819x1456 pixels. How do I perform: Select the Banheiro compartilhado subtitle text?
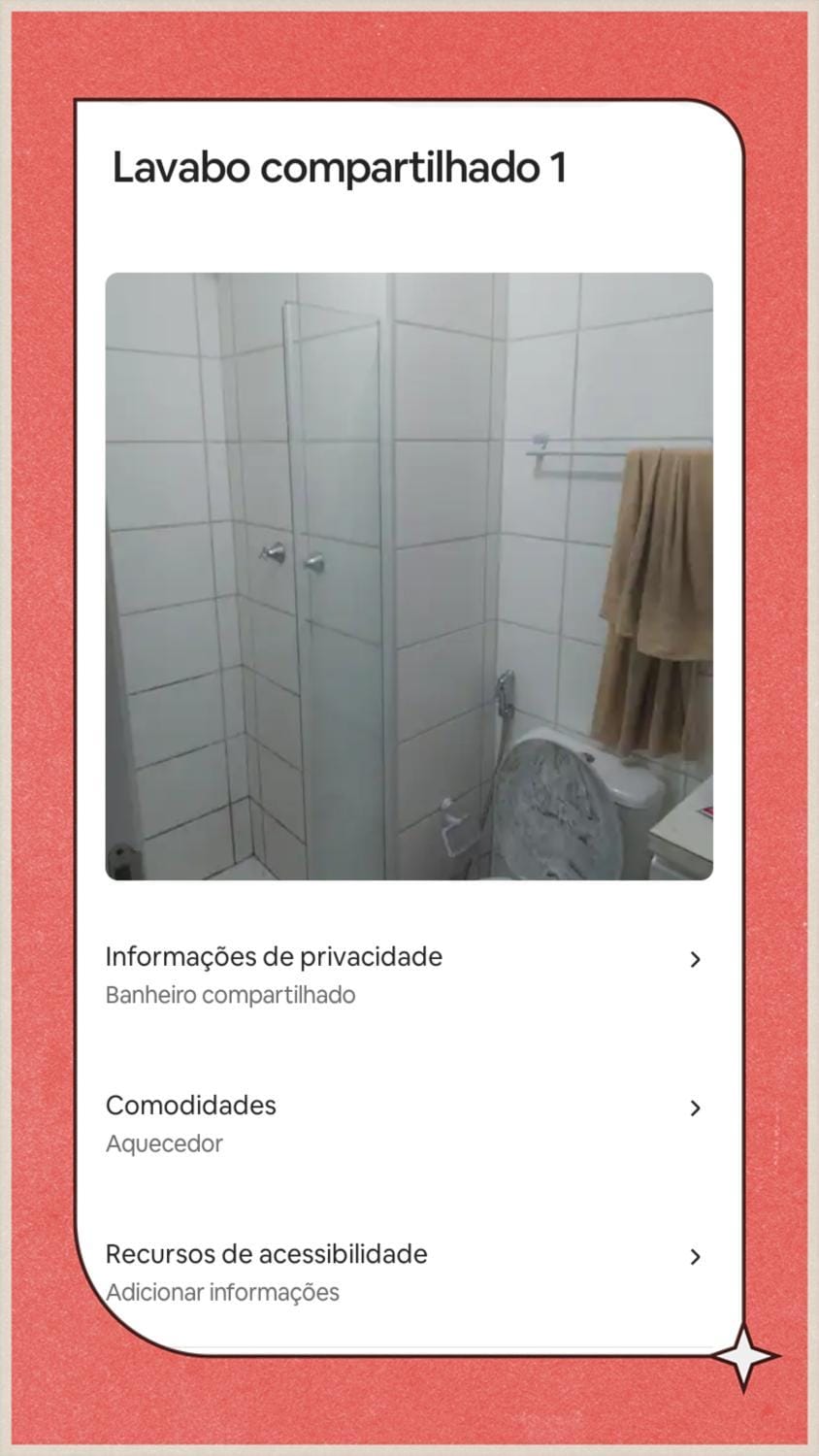tap(230, 994)
